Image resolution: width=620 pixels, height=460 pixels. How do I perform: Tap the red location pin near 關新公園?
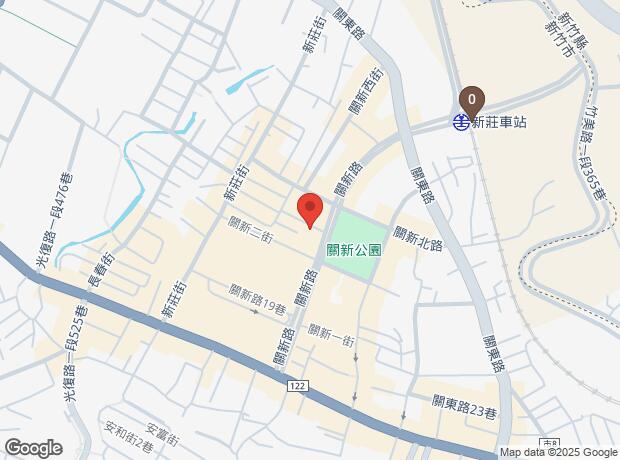310,209
